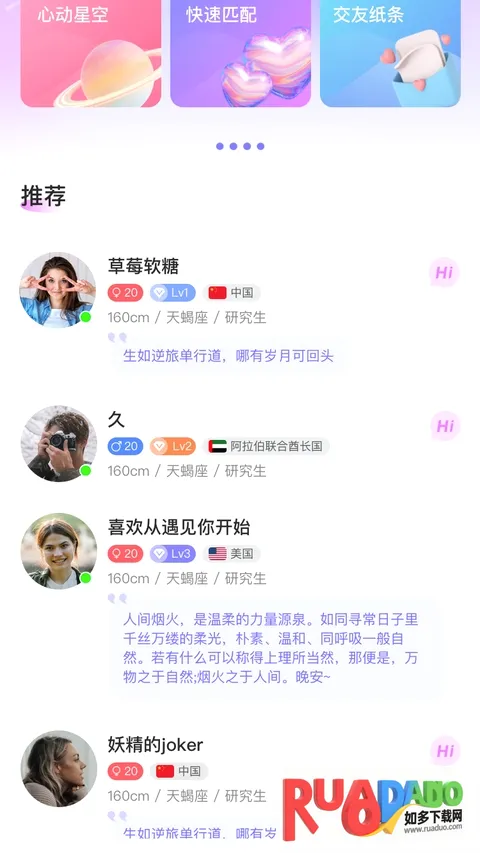
Task: Open 妖精的joker's profile
Action: [x=58, y=768]
